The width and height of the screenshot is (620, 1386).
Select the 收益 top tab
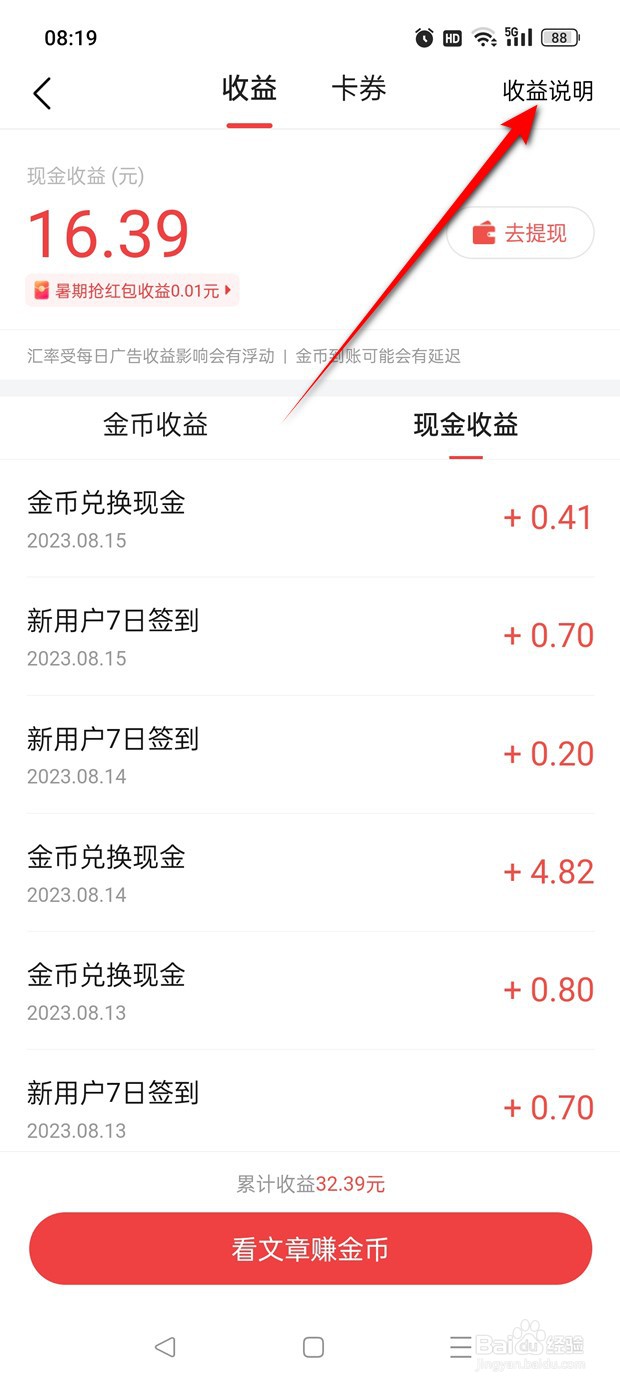[x=249, y=89]
